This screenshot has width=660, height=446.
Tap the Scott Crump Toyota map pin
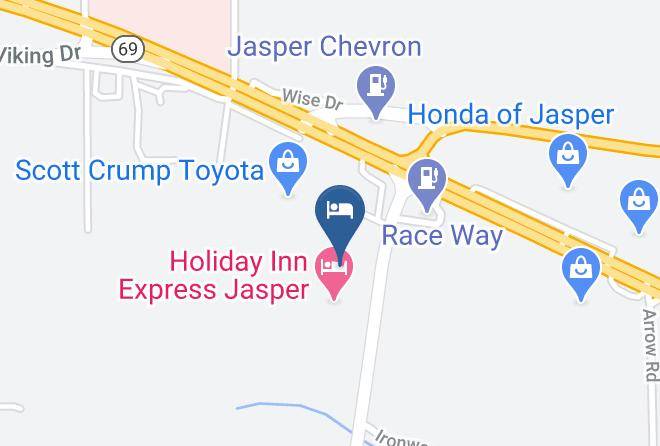pos(288,168)
